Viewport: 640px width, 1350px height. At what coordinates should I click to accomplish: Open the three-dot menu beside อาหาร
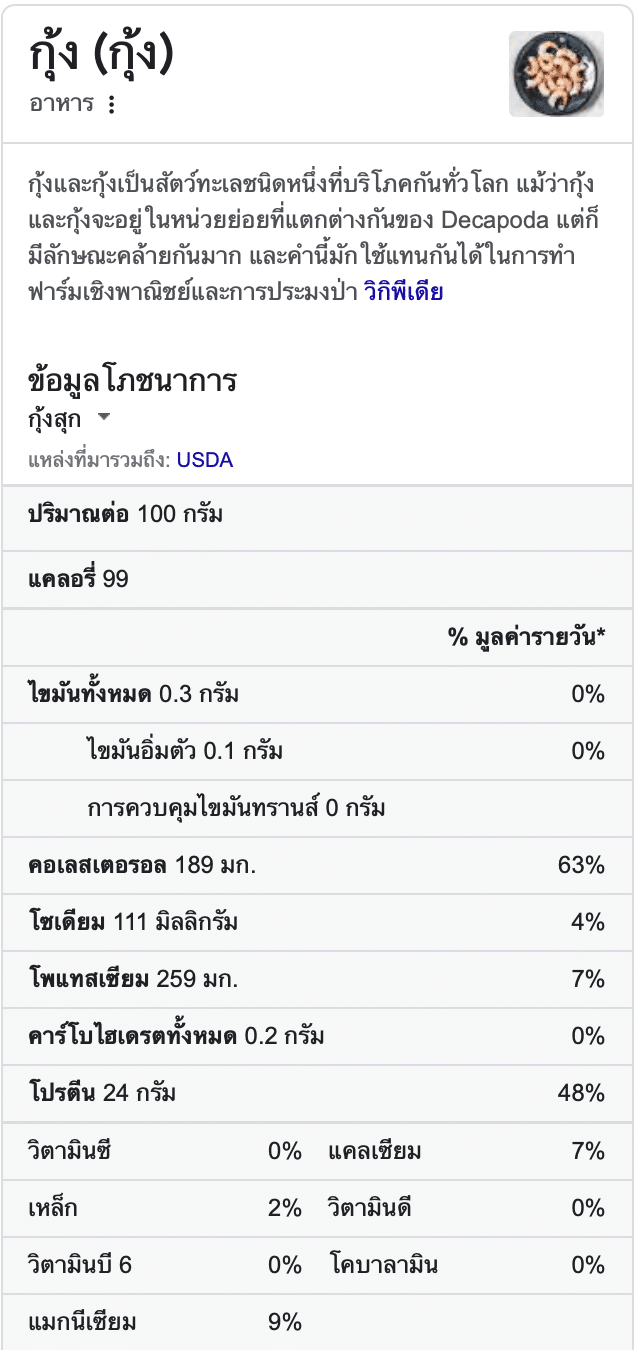point(111,104)
